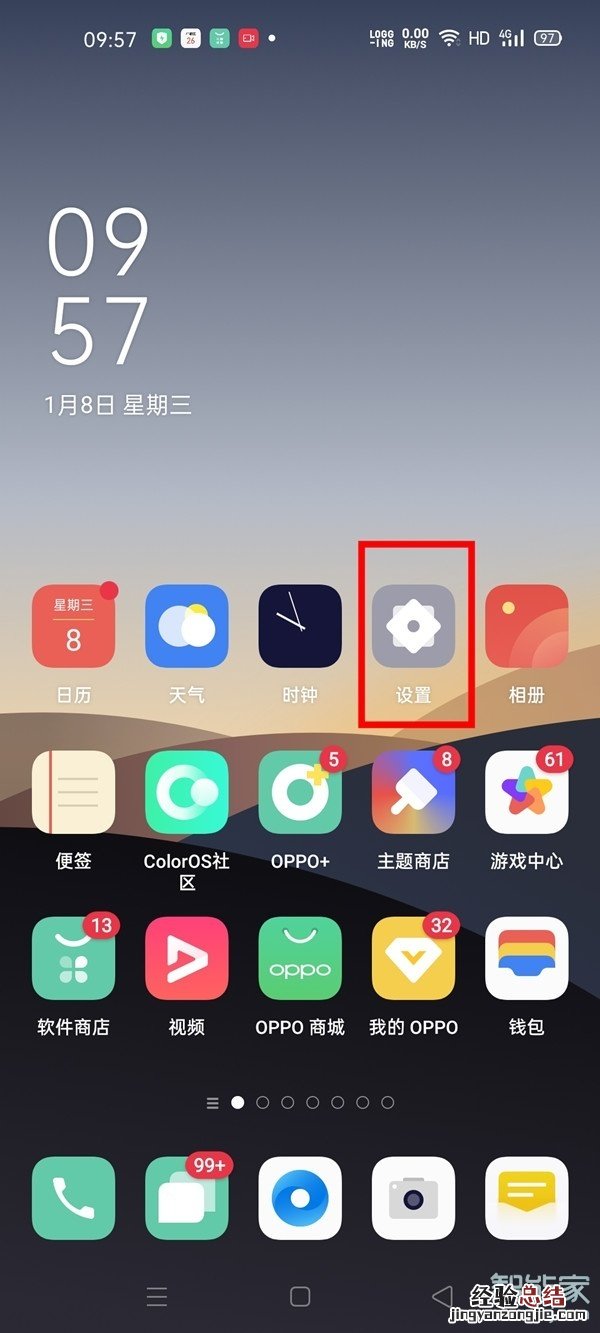Tap the home button in navigation bar

click(300, 1297)
